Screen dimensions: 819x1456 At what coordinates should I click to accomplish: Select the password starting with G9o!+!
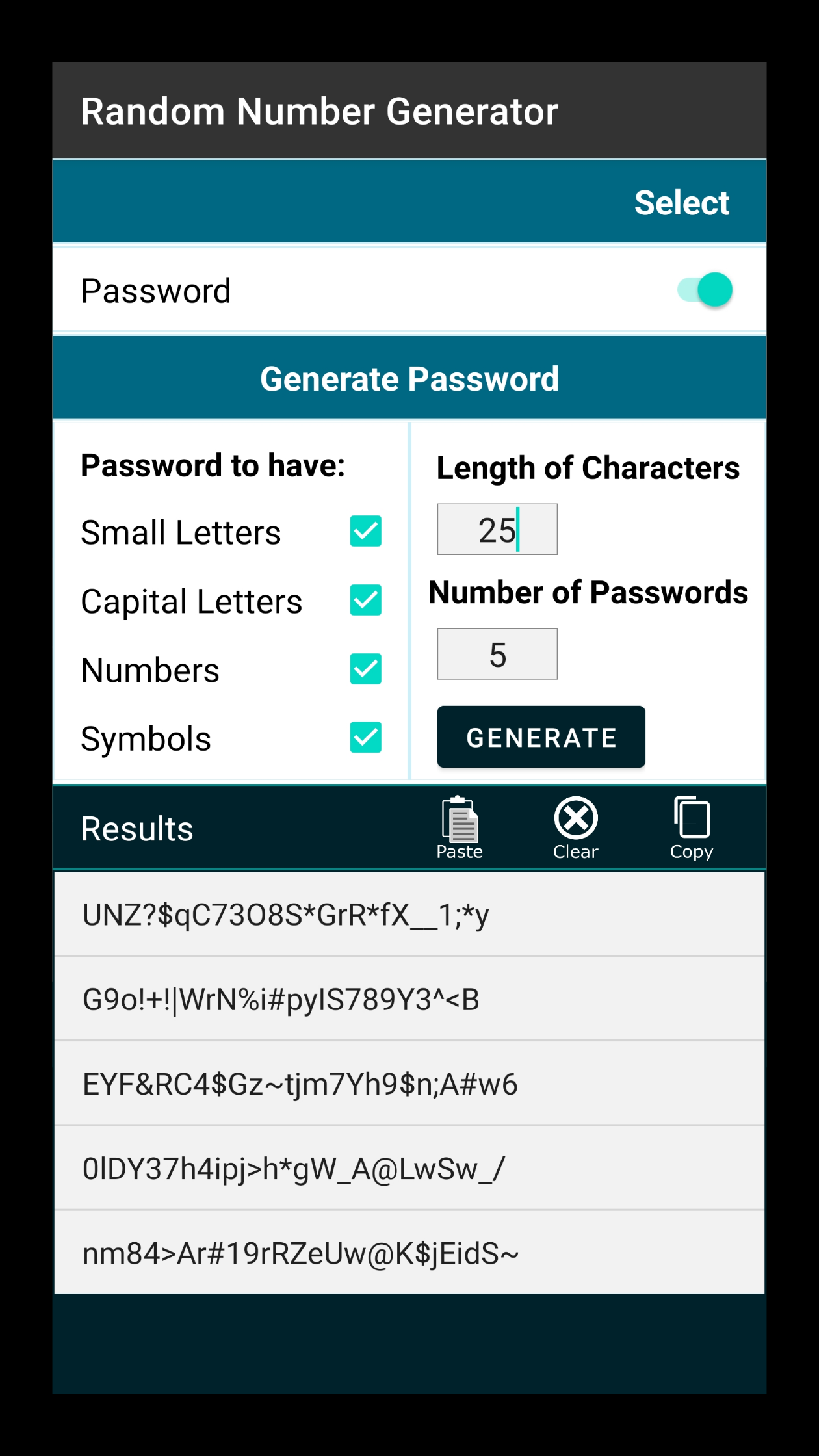click(x=409, y=999)
